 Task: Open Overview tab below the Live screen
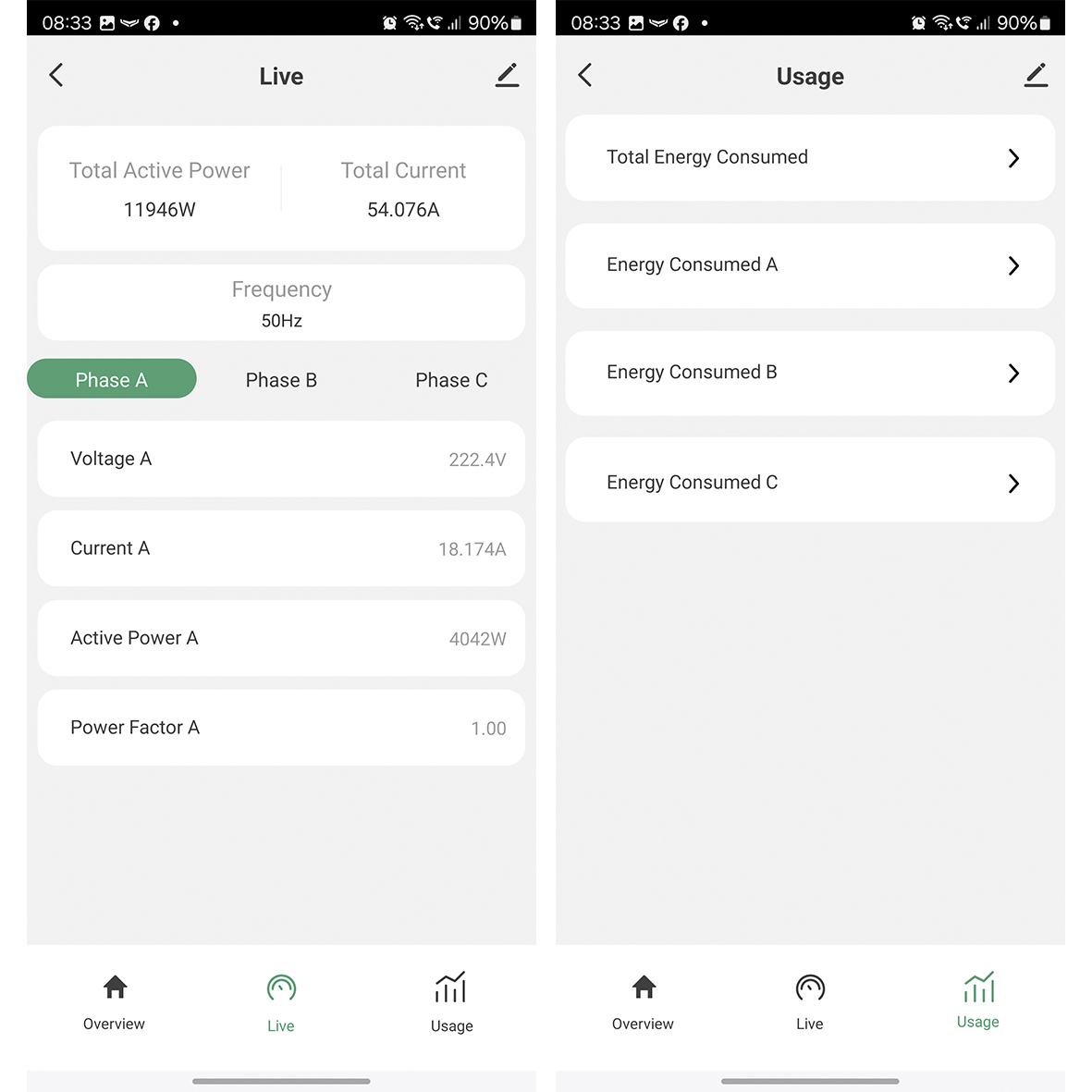point(115,1000)
